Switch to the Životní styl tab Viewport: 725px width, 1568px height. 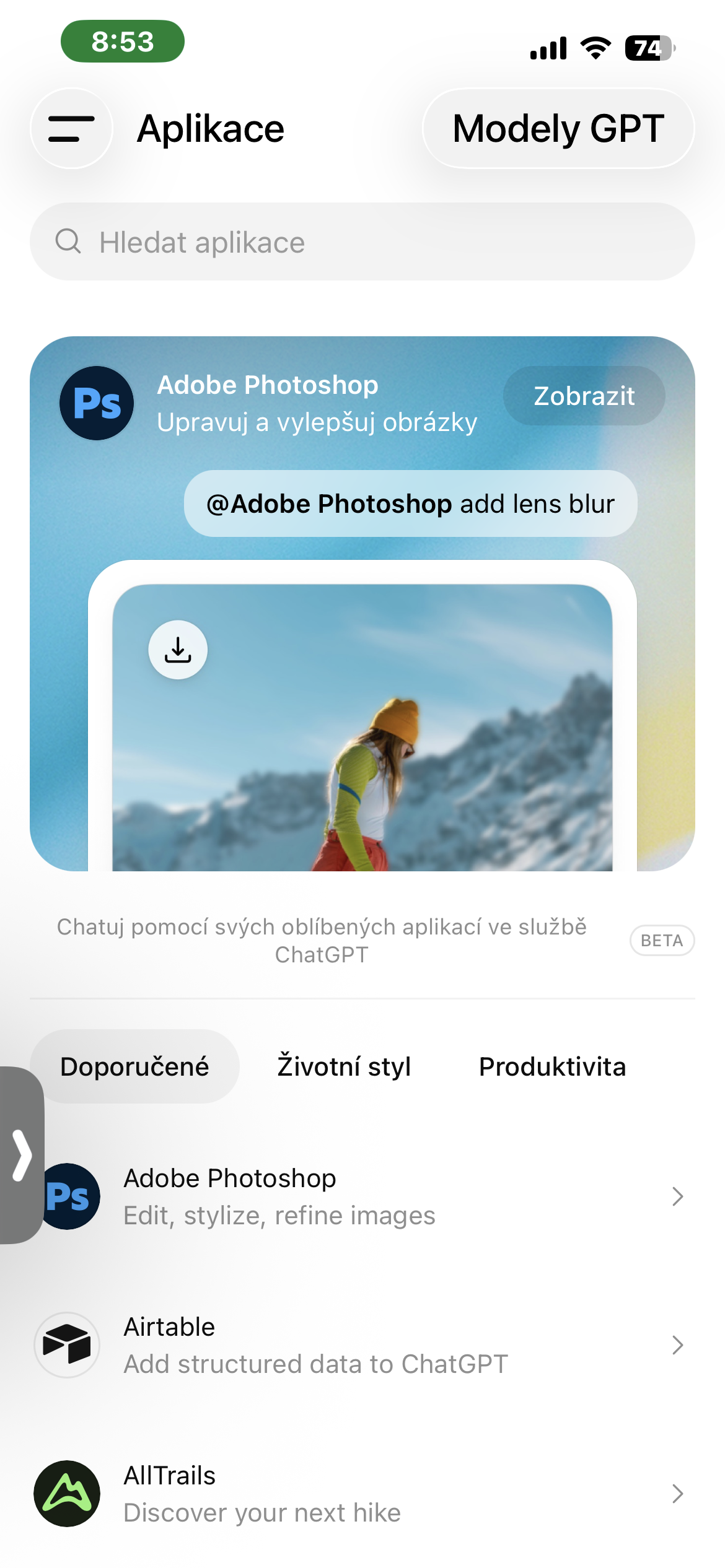tap(344, 1066)
